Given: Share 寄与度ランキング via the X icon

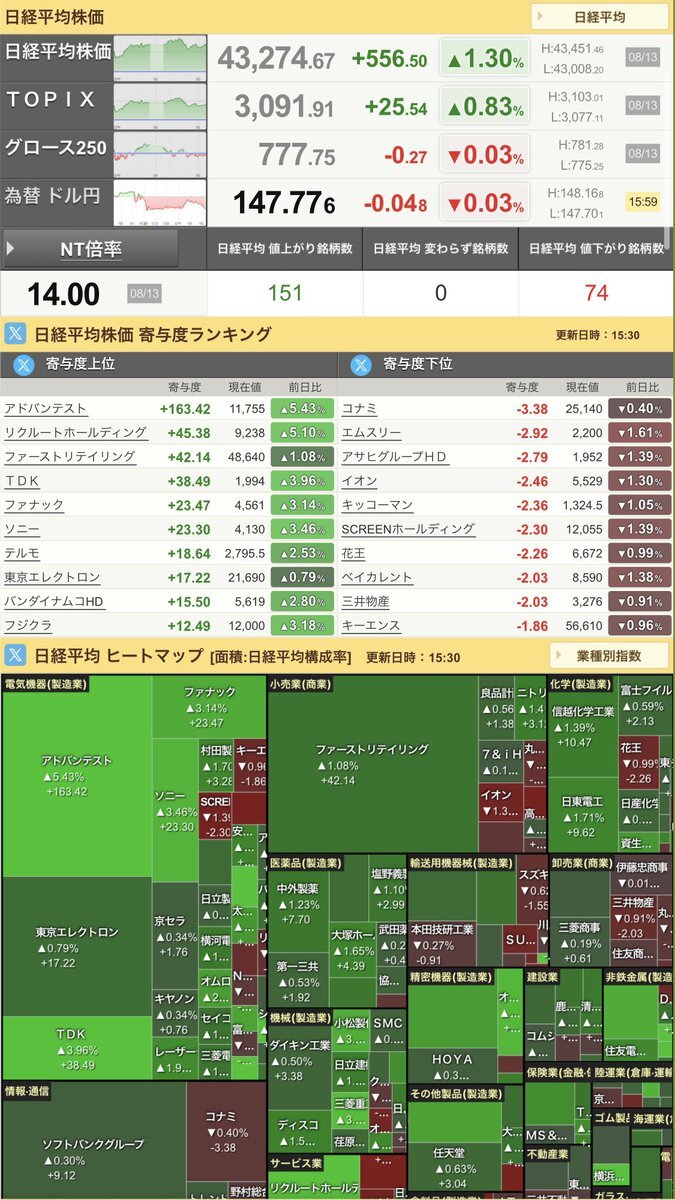Looking at the screenshot, I should click(x=16, y=334).
